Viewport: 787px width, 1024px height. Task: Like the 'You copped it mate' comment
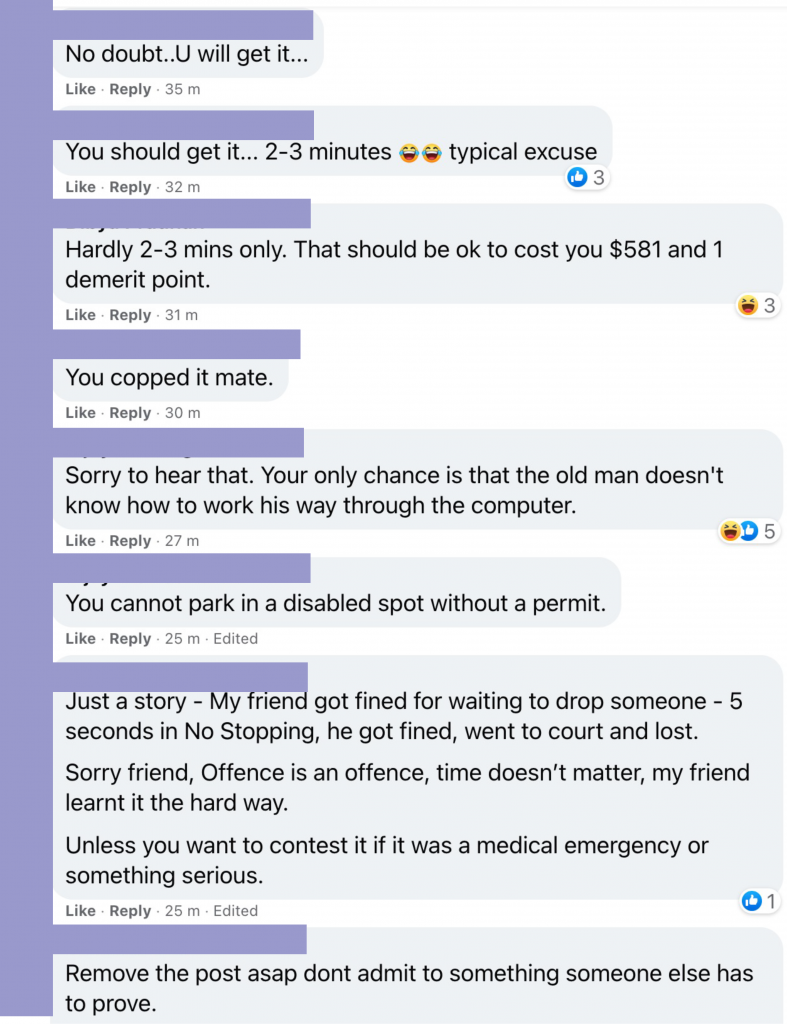click(x=80, y=413)
